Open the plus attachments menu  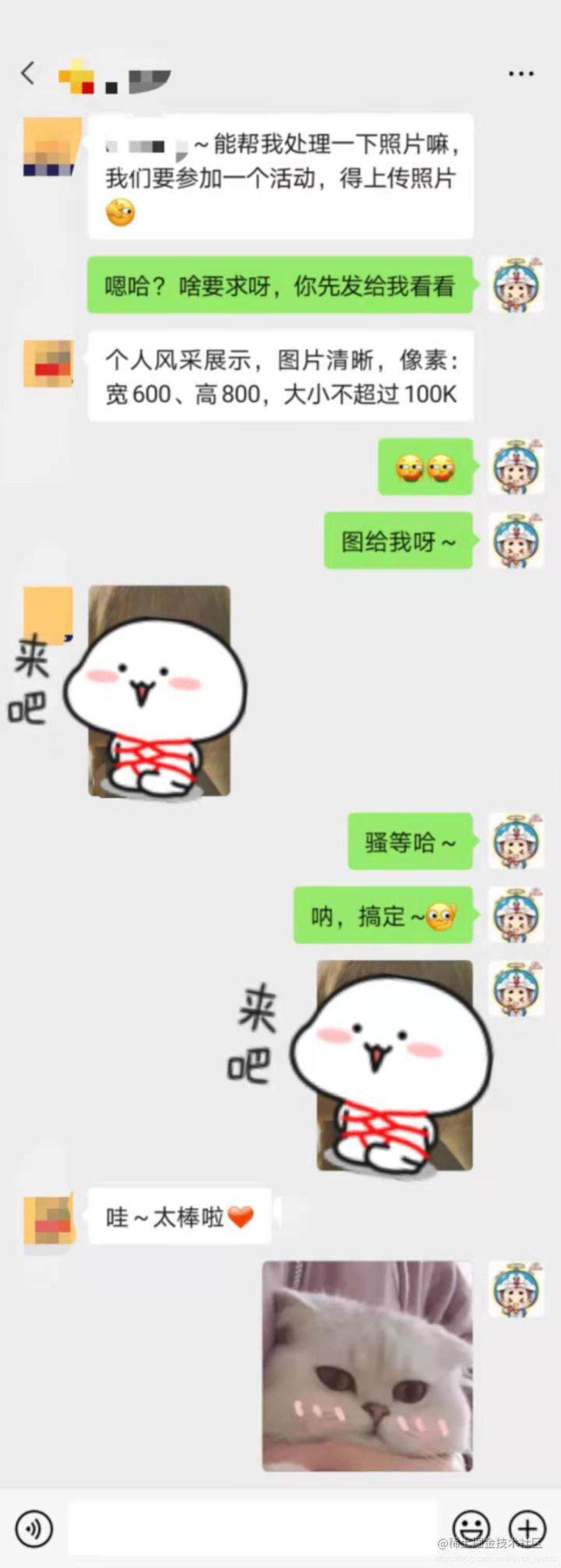527,1527
